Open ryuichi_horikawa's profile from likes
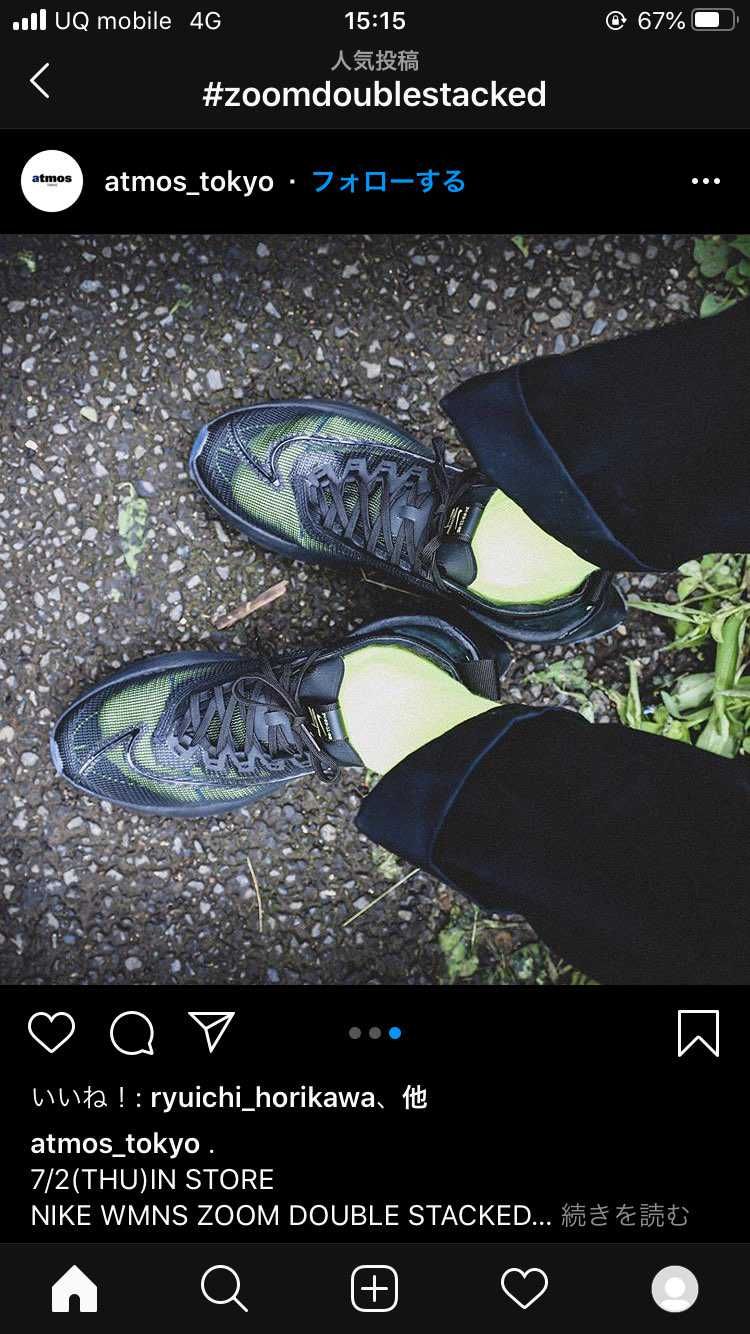The image size is (750, 1334). 262,1098
